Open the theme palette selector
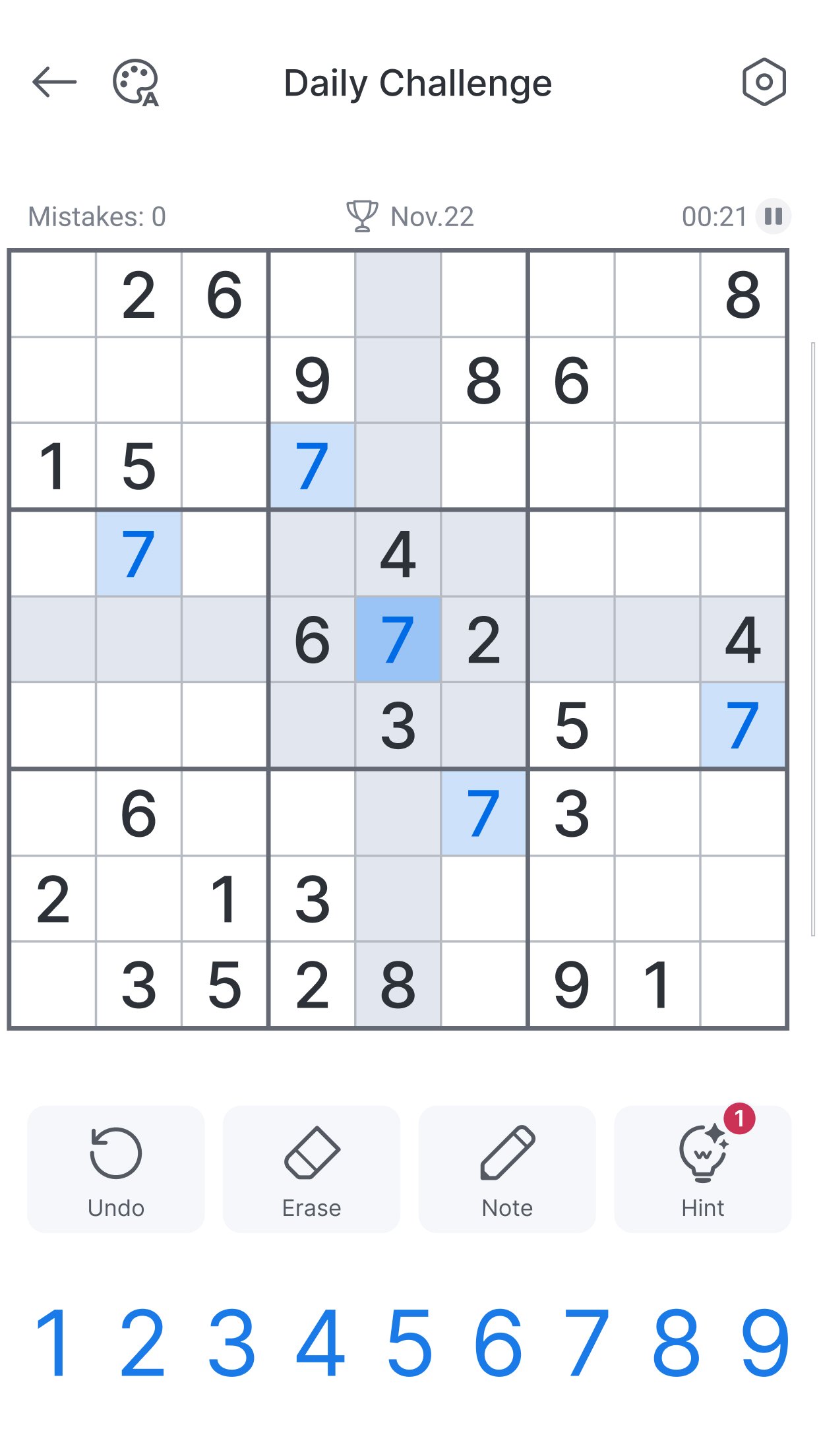This screenshot has width=819, height=1456. point(134,82)
